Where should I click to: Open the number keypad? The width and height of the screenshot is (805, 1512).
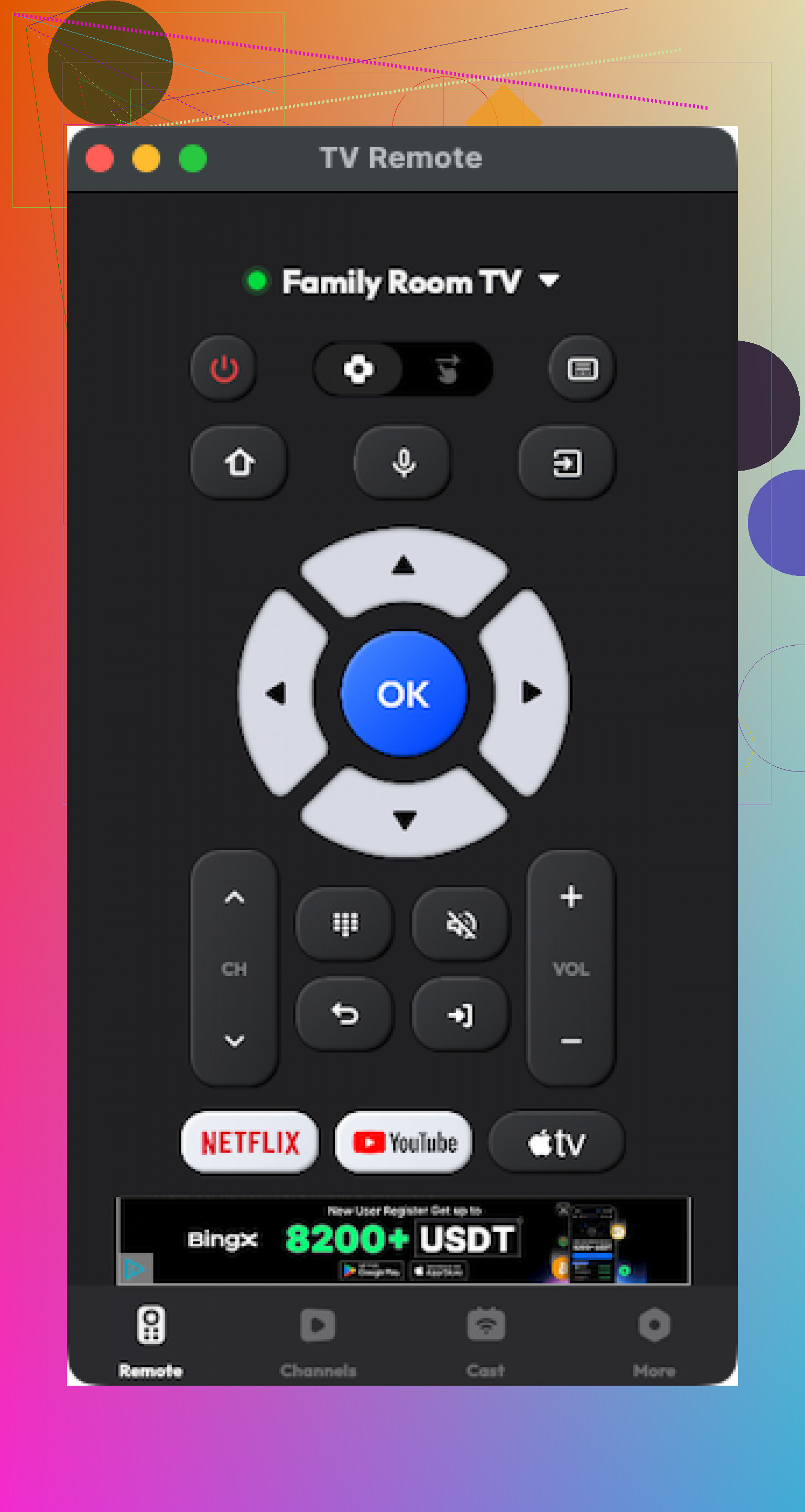[345, 924]
